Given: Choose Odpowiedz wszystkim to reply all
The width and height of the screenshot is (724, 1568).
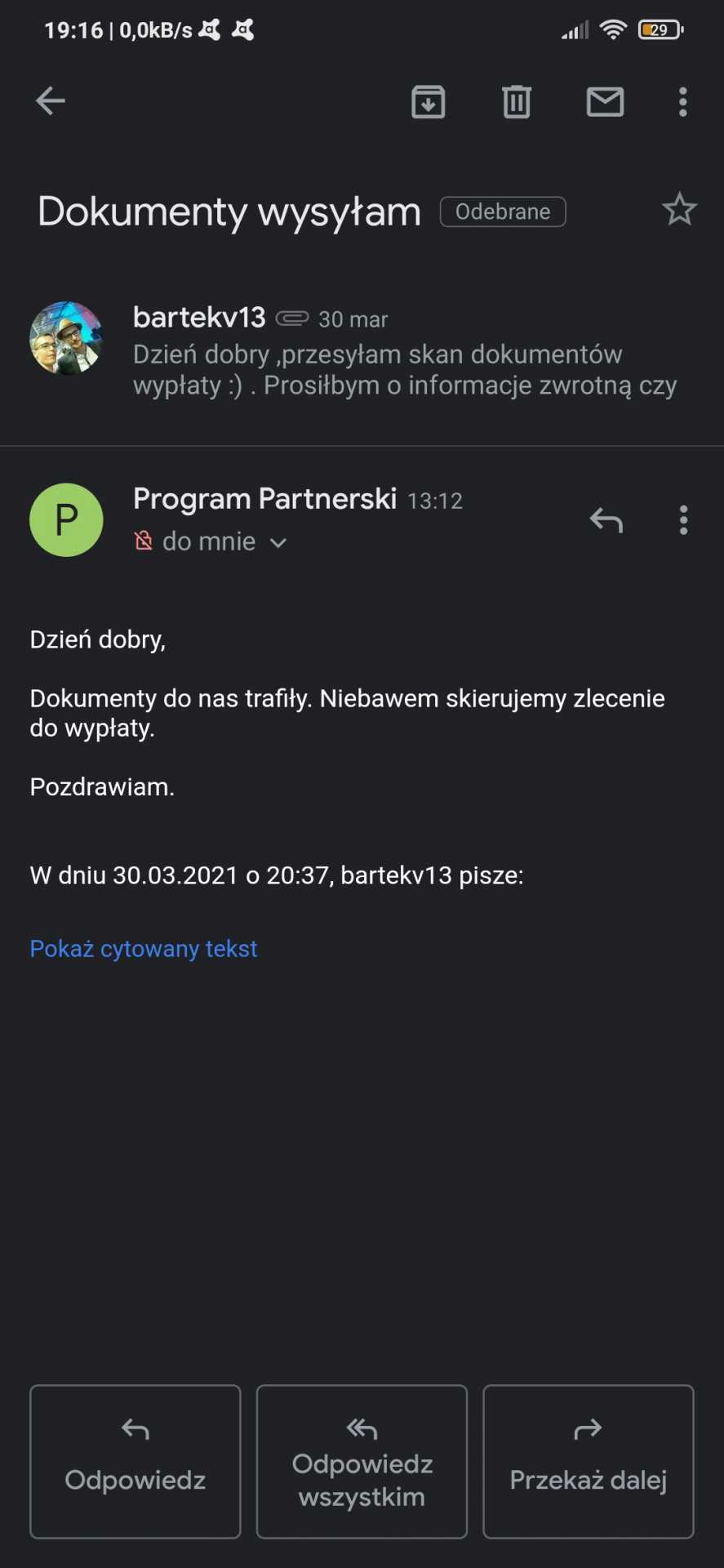Looking at the screenshot, I should tap(362, 1461).
